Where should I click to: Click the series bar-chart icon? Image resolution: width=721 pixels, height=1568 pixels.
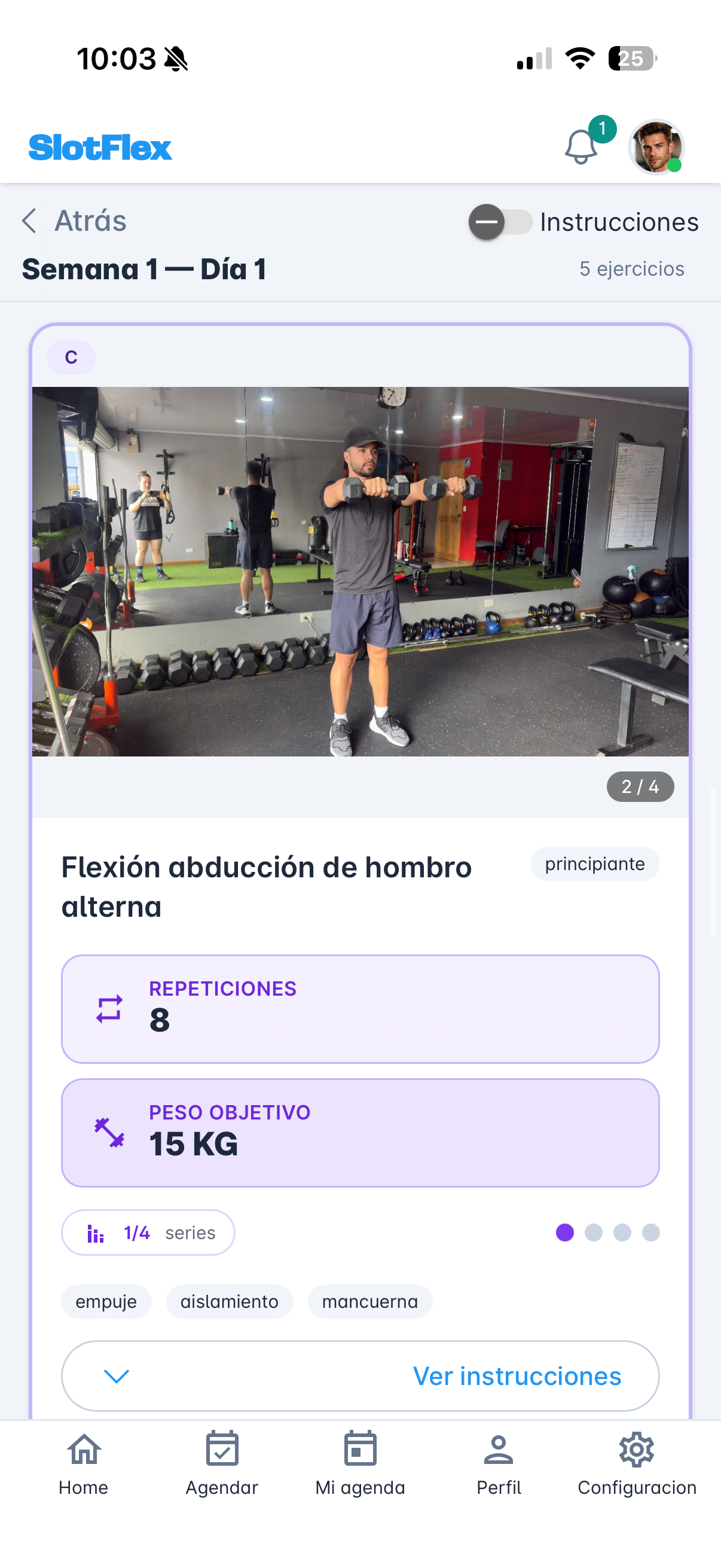point(96,1232)
